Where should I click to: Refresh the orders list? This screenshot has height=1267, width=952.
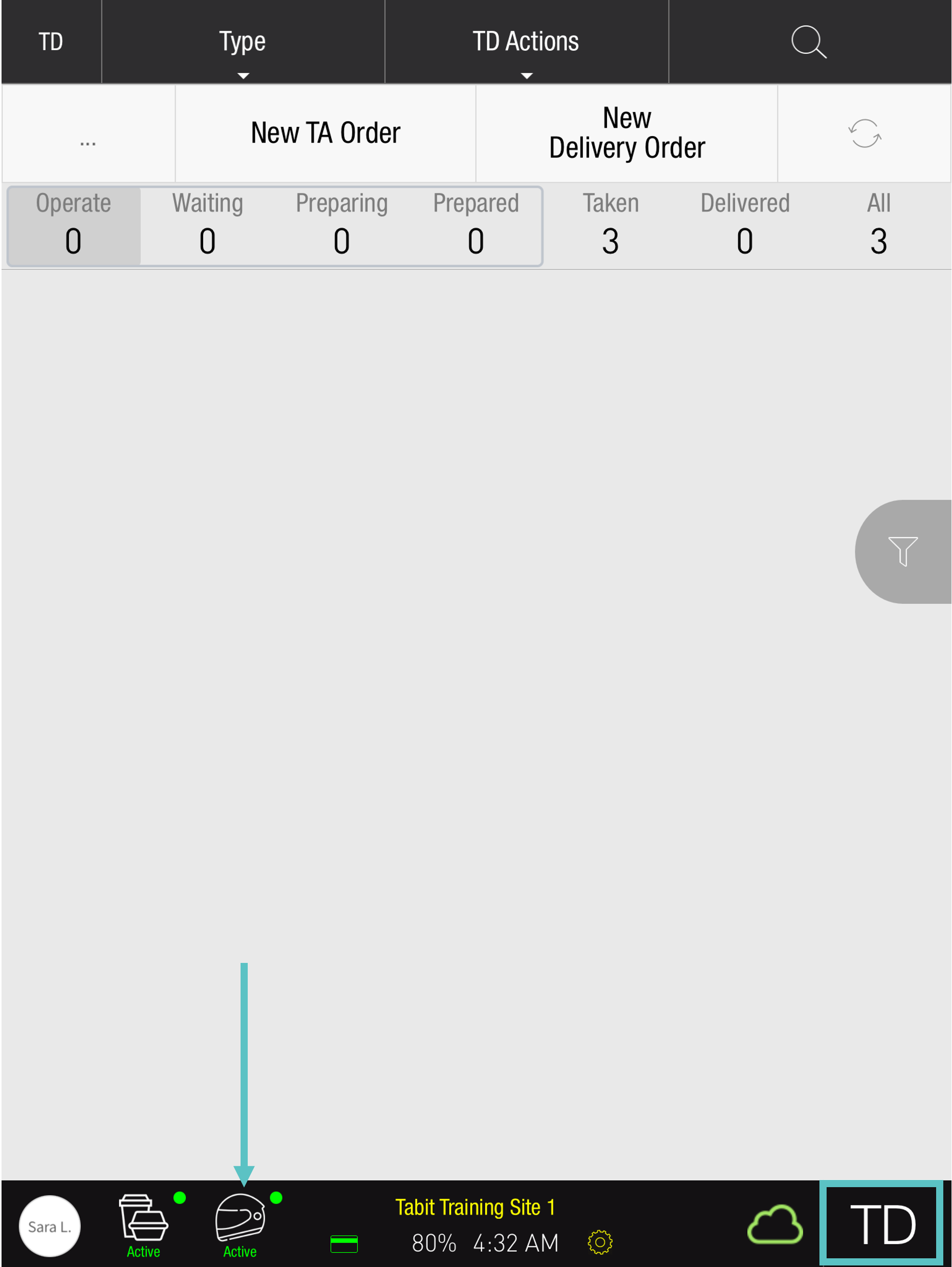click(864, 134)
